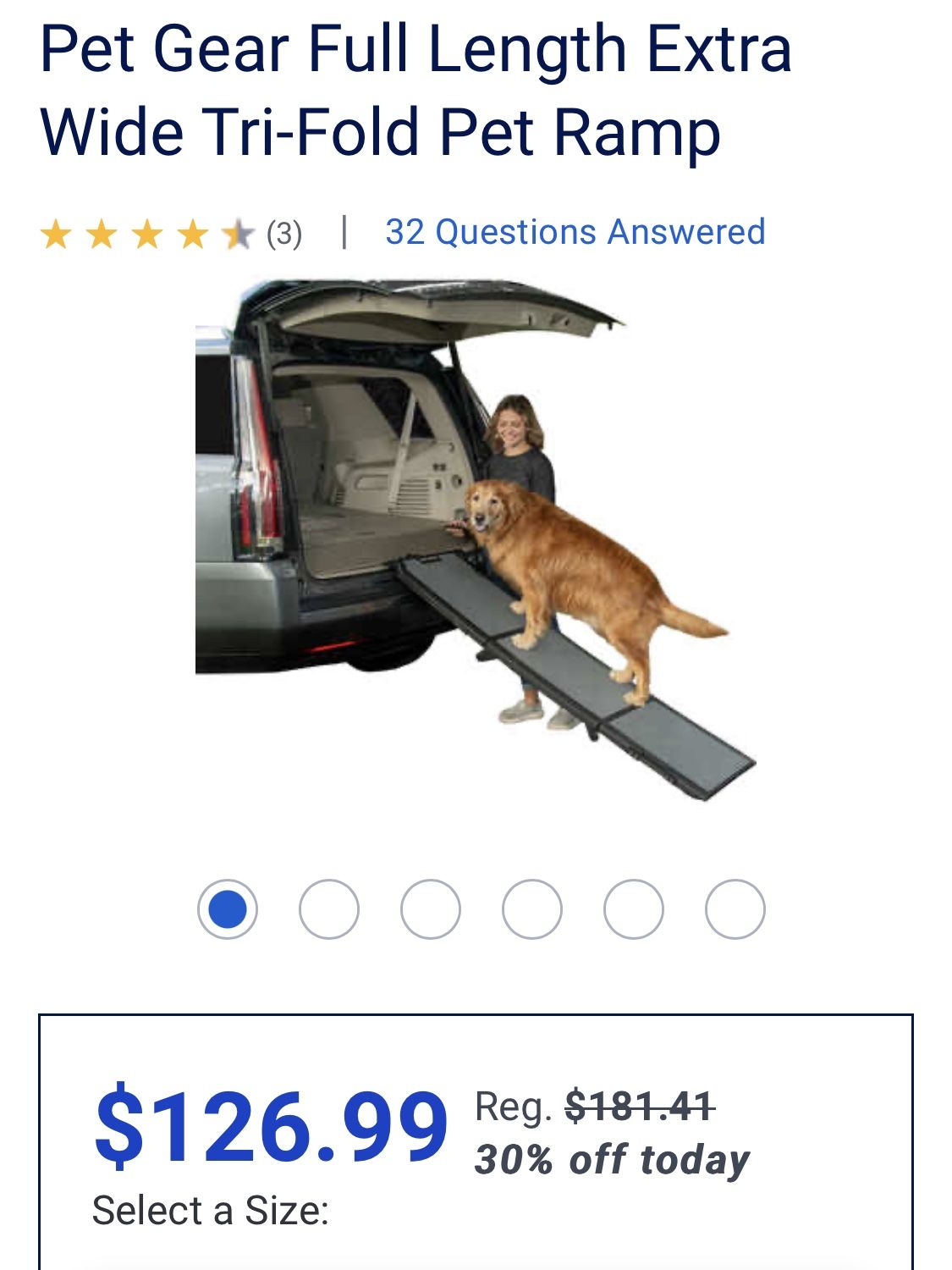Open reviews via the (3) rating count
This screenshot has width=952, height=1270.
pyautogui.click(x=285, y=232)
